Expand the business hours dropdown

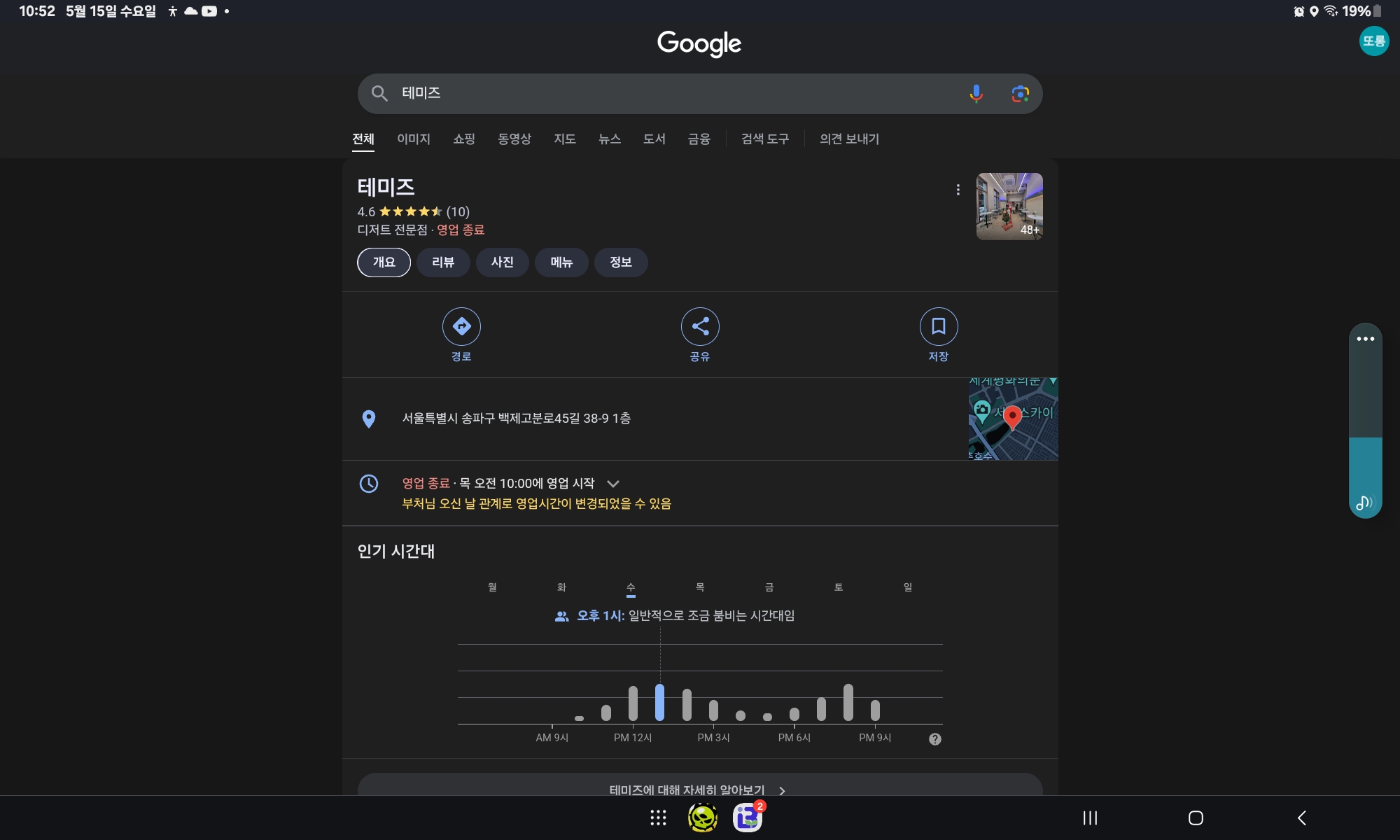point(613,484)
